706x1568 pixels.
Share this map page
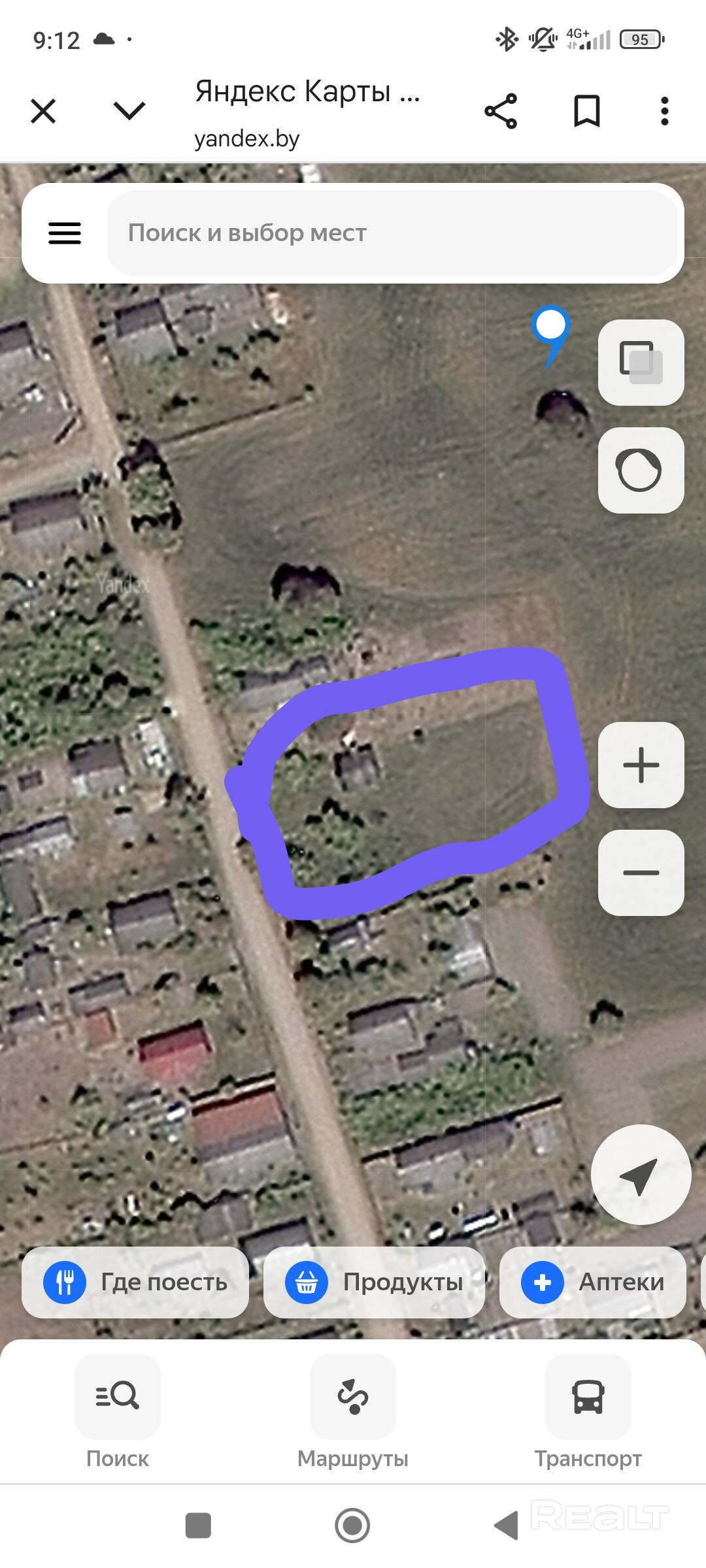pos(501,110)
